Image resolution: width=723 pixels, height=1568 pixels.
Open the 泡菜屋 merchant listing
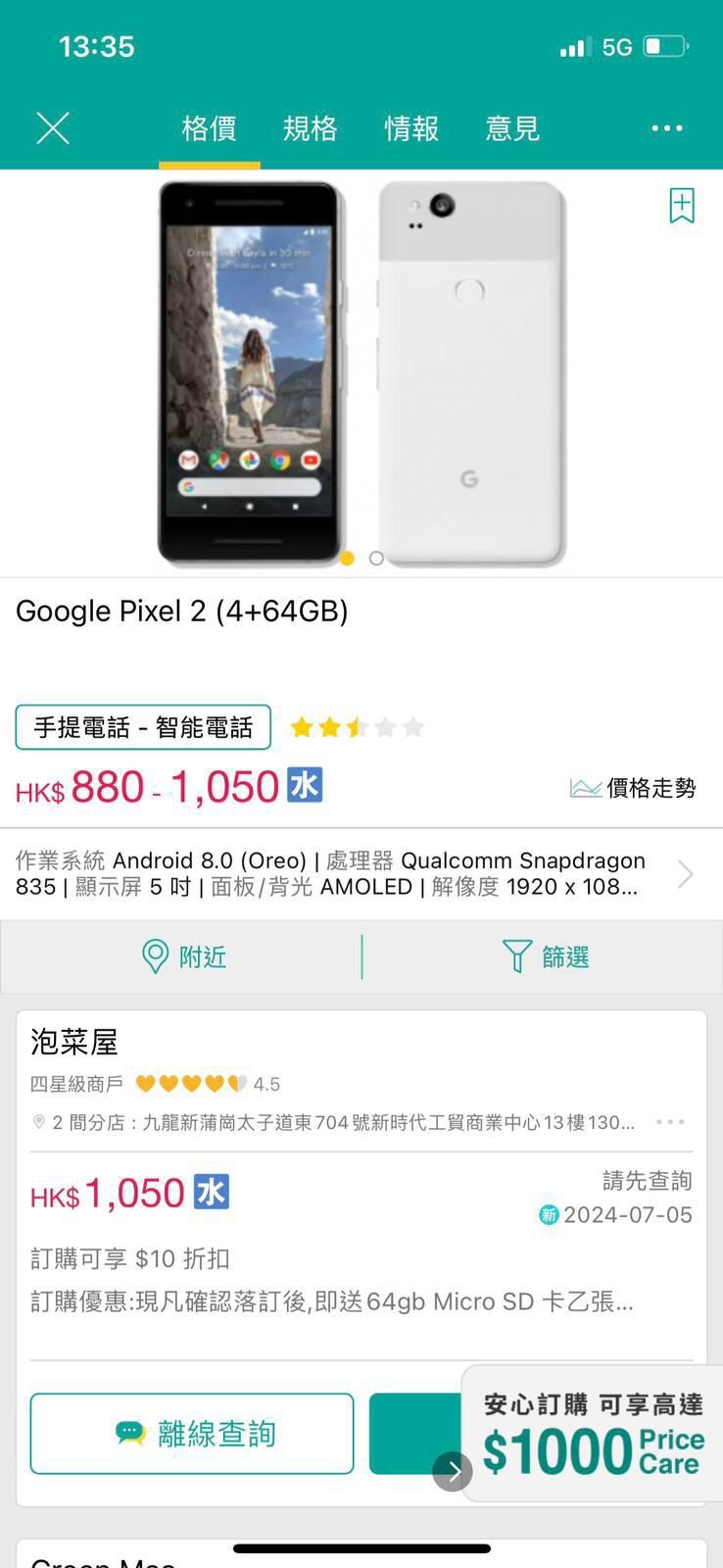click(74, 1042)
